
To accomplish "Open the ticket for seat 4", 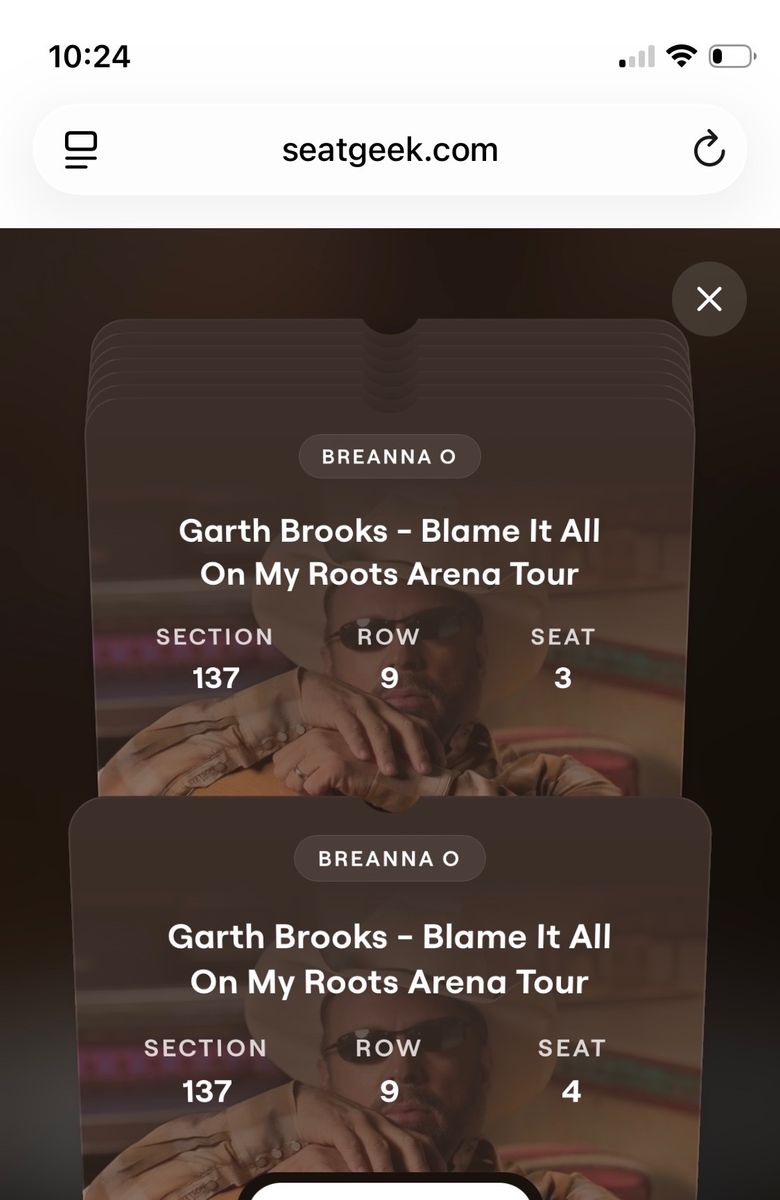I will [x=390, y=990].
